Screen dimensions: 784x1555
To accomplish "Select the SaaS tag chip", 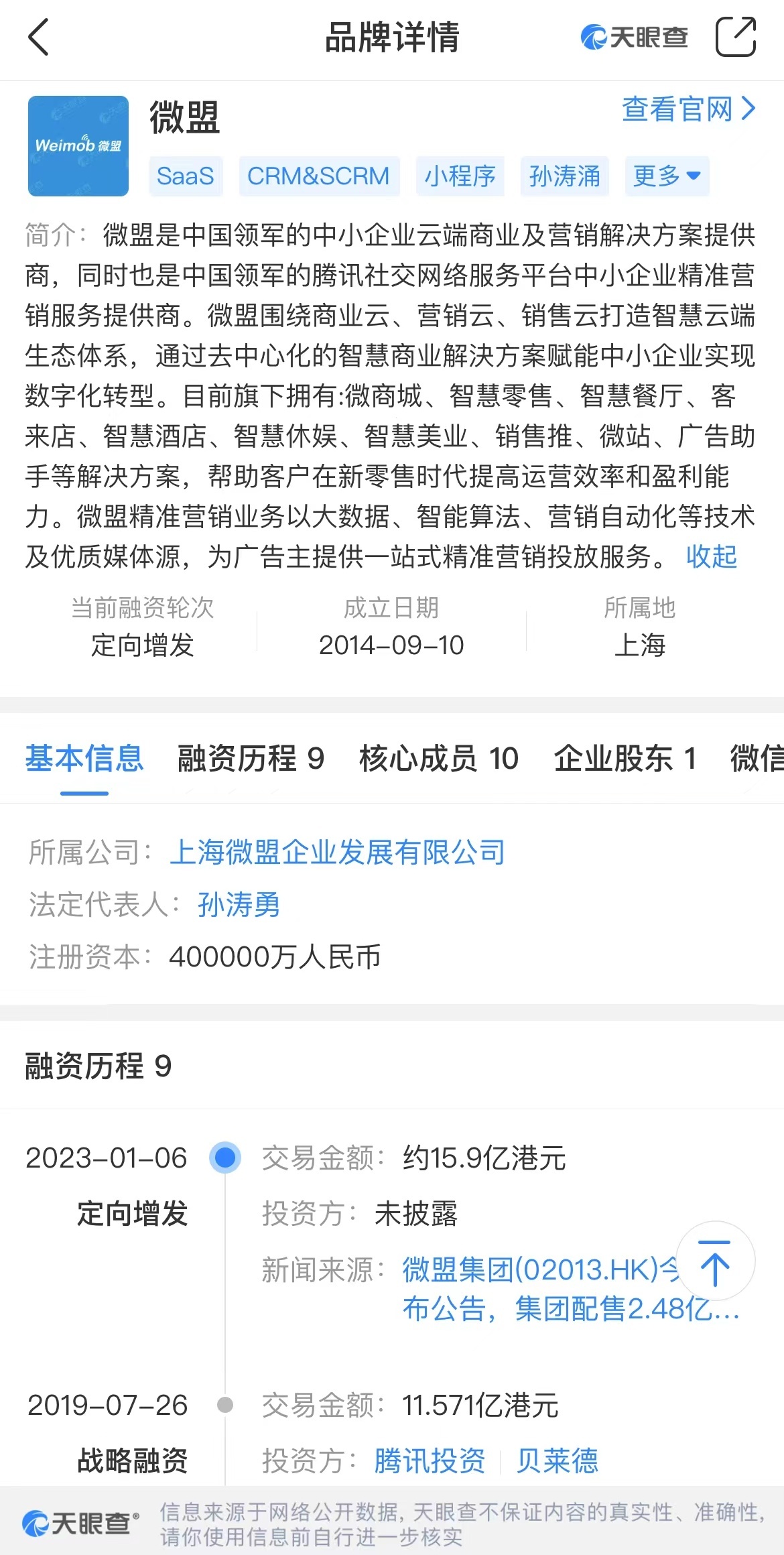I will point(185,176).
